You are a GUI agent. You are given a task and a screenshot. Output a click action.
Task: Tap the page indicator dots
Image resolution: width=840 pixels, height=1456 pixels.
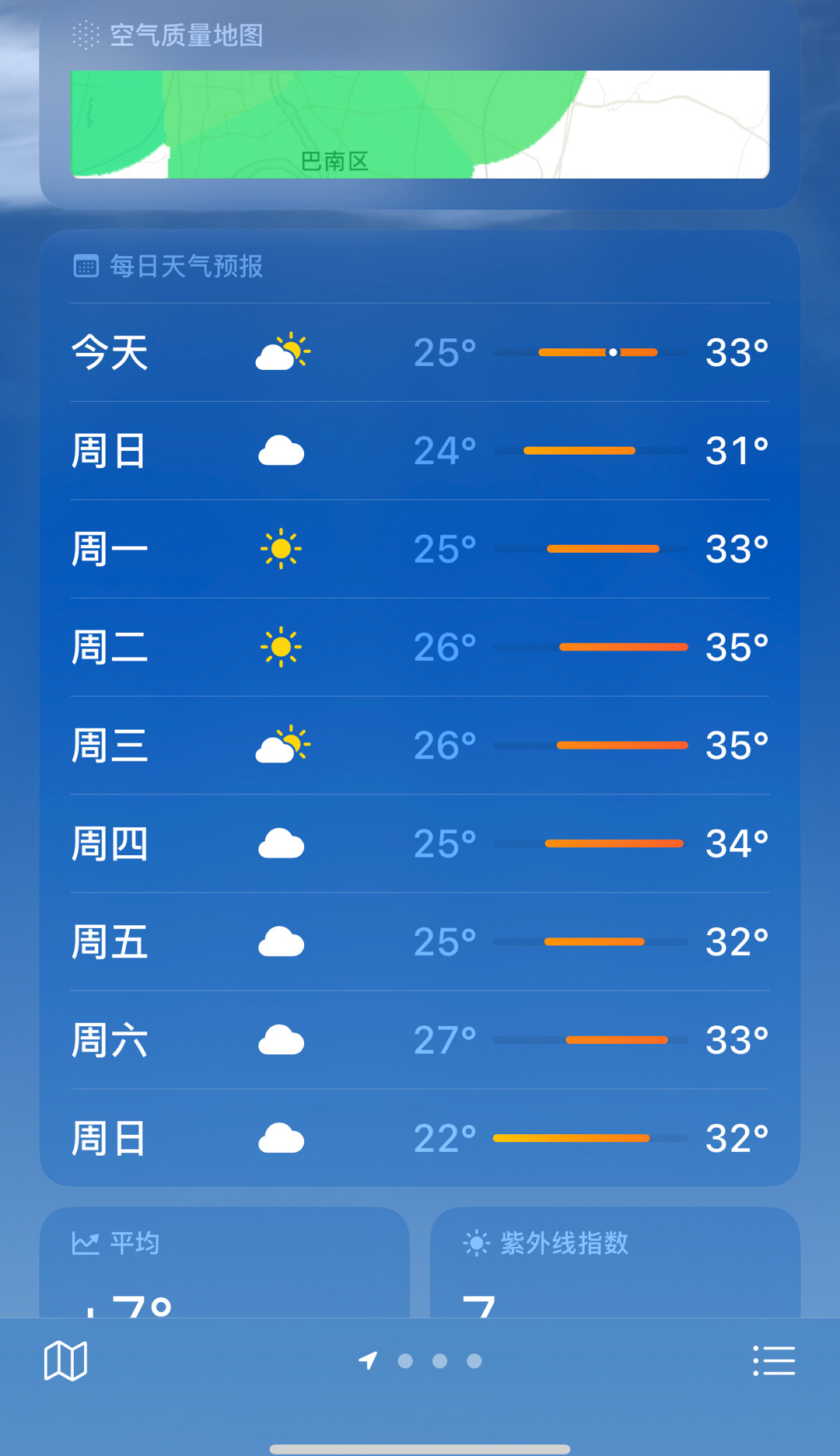[439, 1360]
